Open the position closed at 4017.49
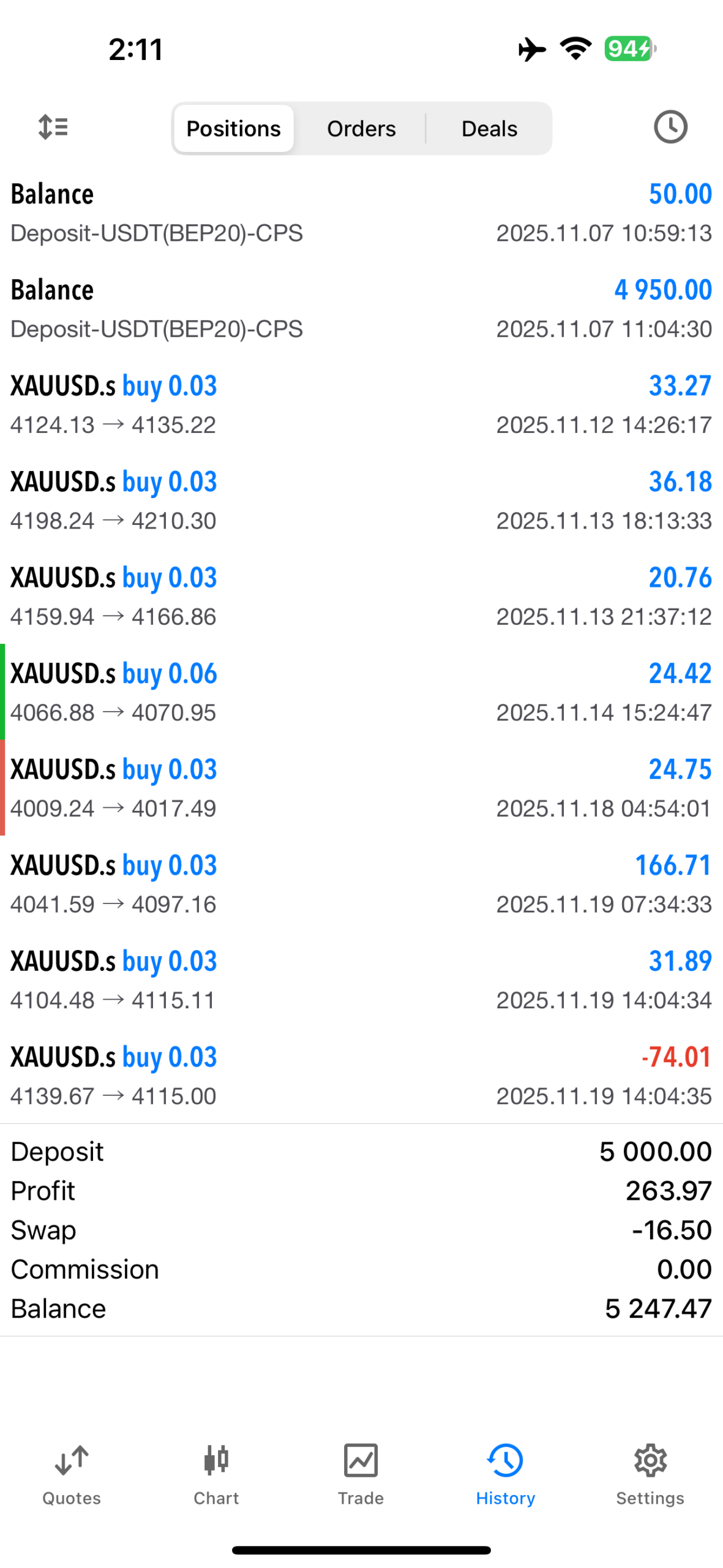Image resolution: width=723 pixels, height=1568 pixels. pos(361,788)
